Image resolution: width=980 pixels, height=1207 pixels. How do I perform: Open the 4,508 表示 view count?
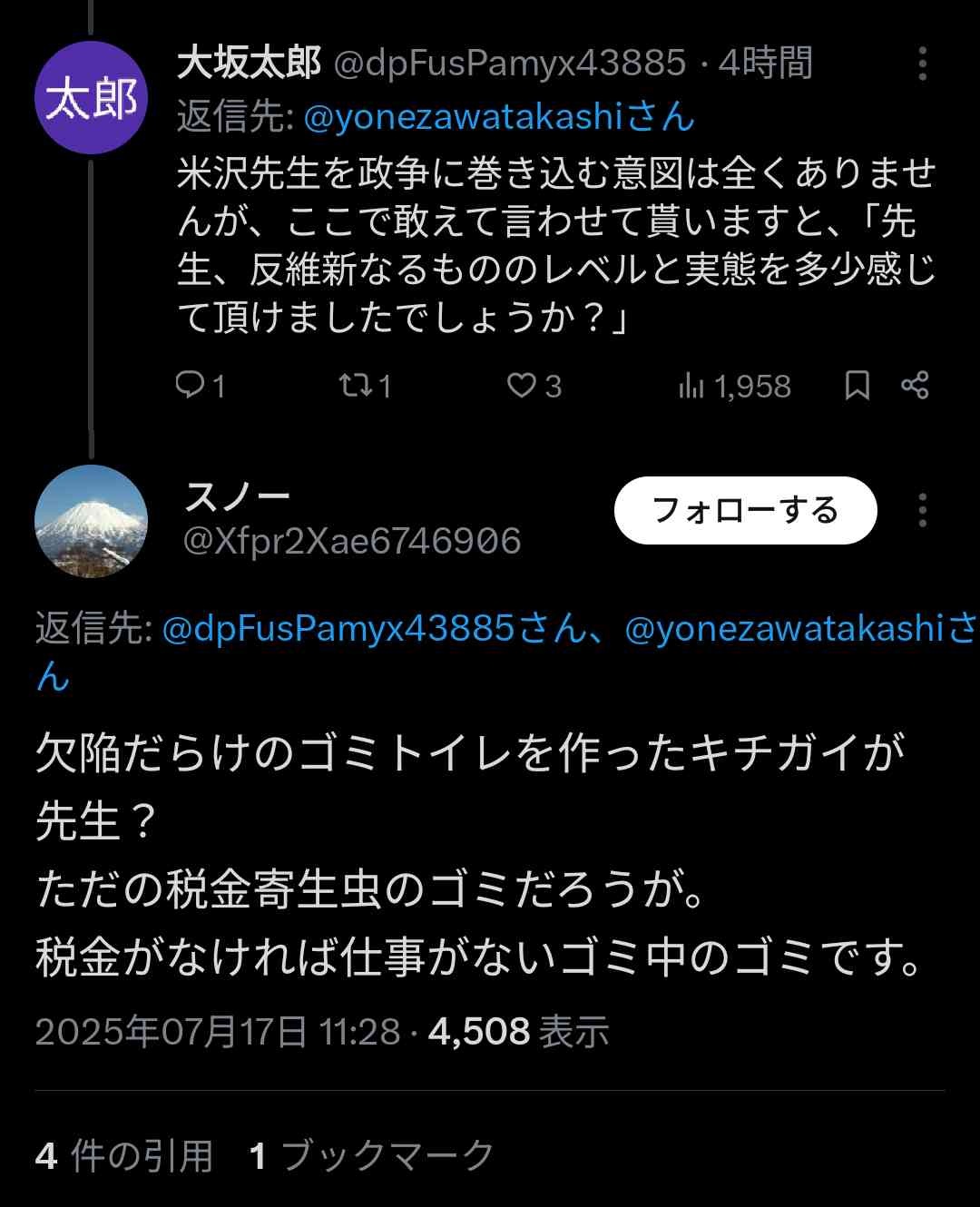coord(518,1032)
